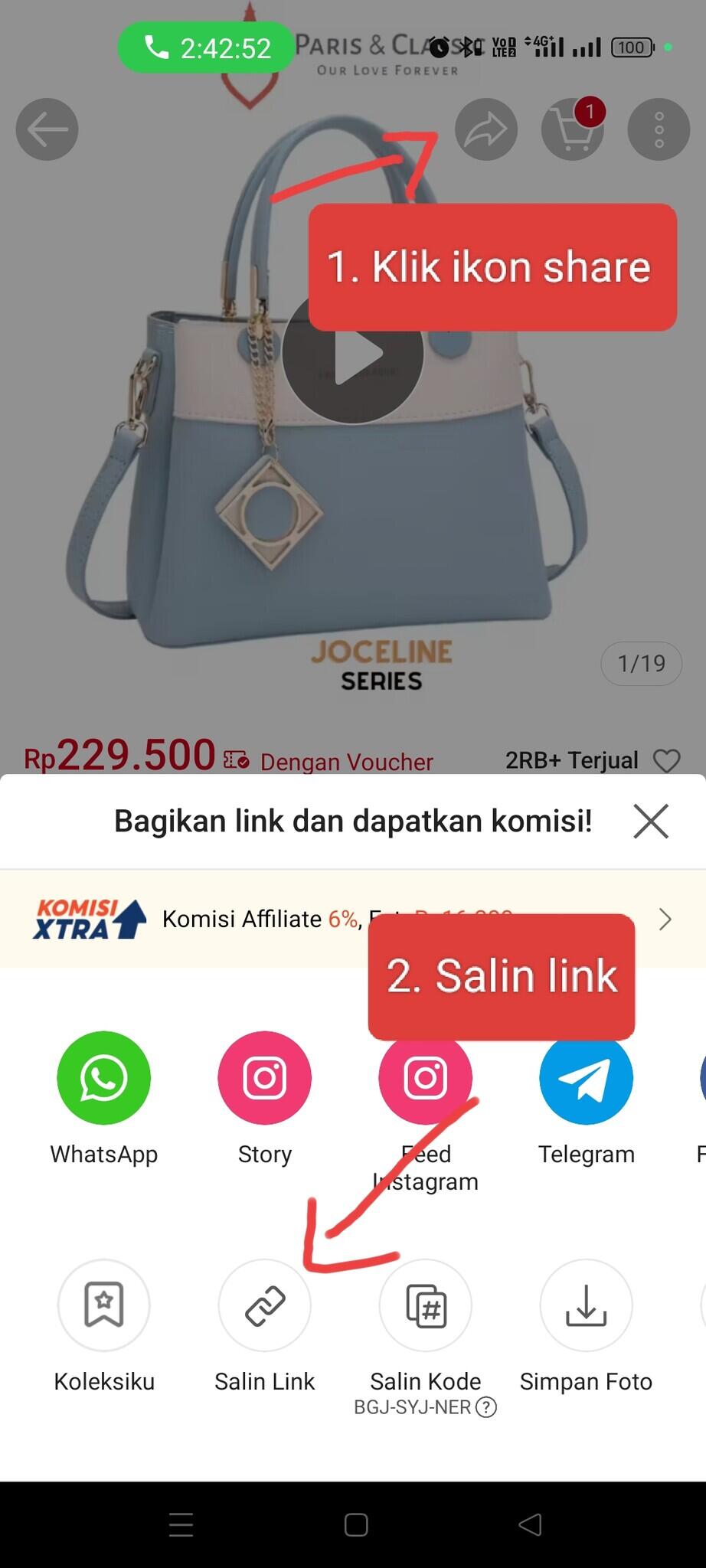Tap Salin Link to copy the link
The height and width of the screenshot is (1568, 706).
(264, 1305)
